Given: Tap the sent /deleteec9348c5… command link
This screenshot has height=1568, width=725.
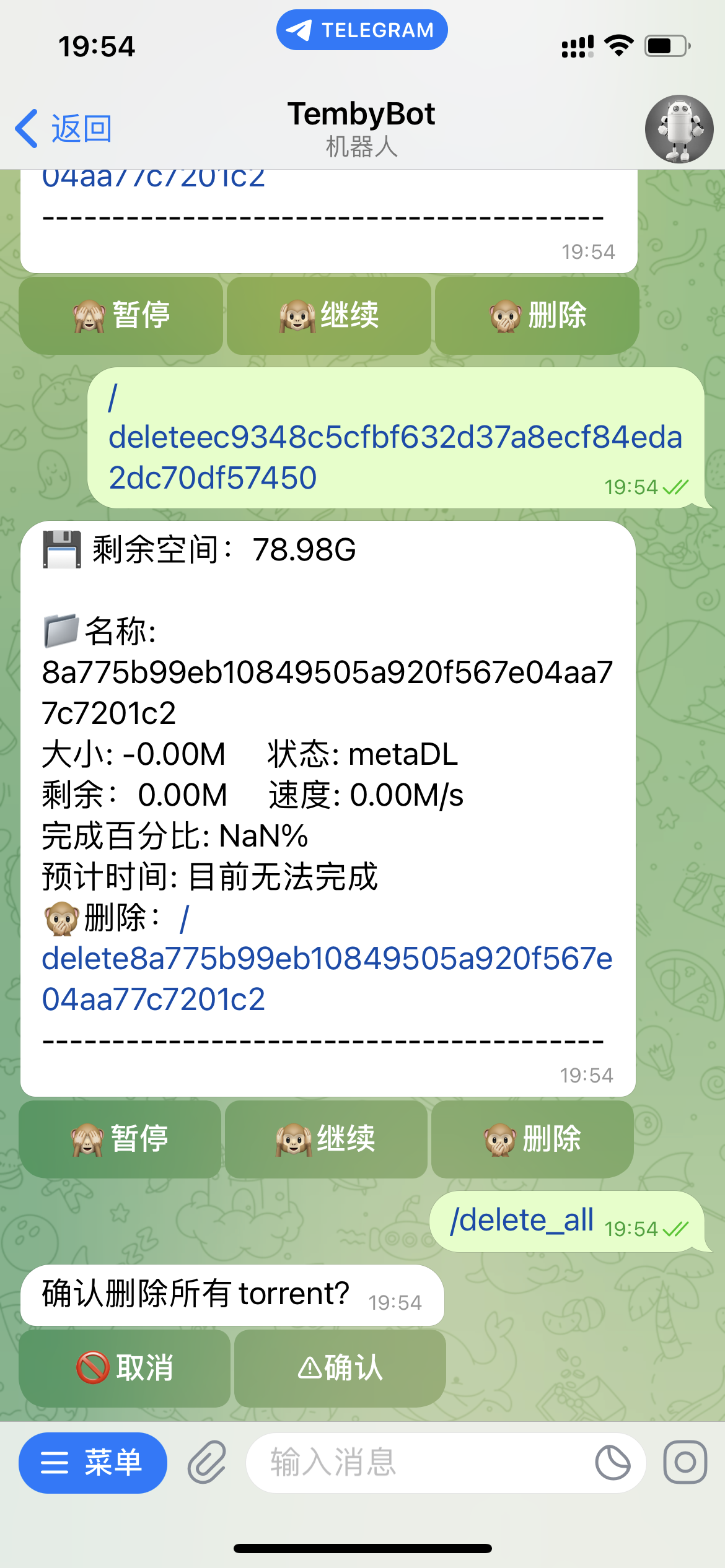Looking at the screenshot, I should 395,438.
